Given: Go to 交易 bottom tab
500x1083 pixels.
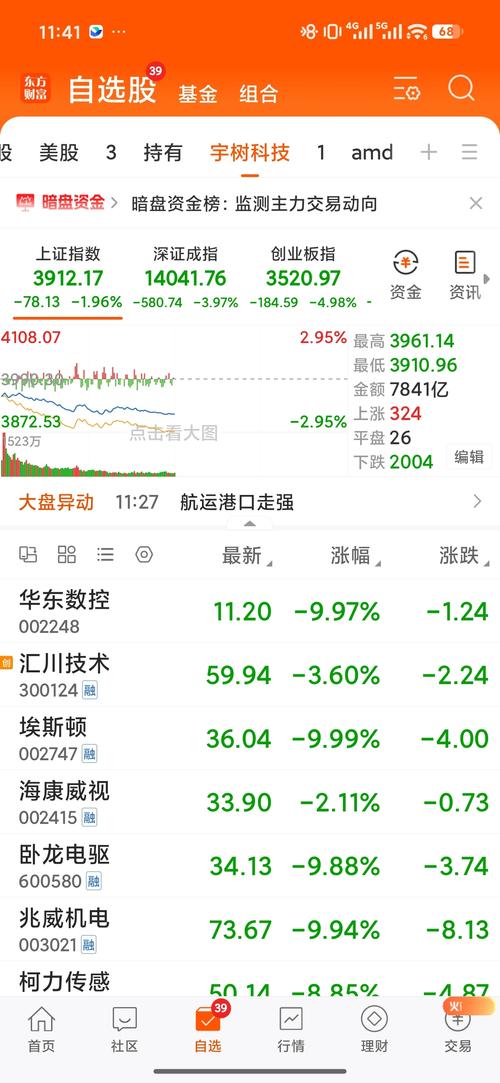Looking at the screenshot, I should (x=457, y=1029).
